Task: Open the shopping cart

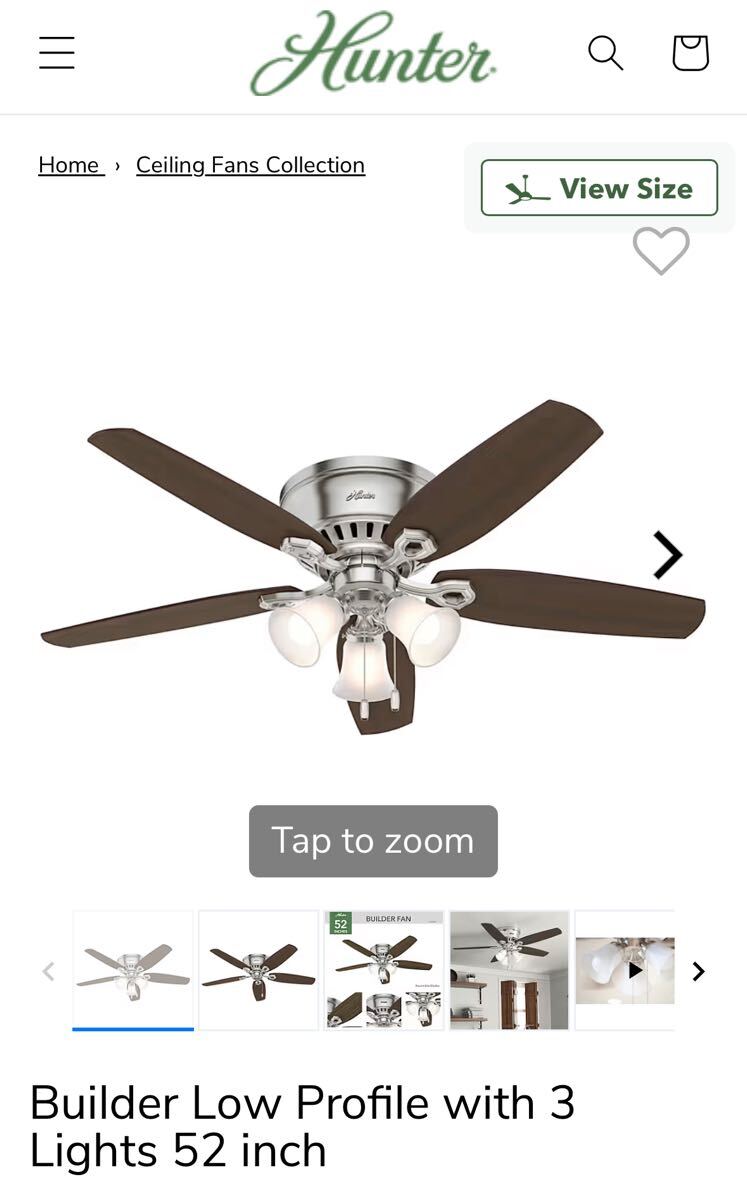Action: pyautogui.click(x=690, y=52)
